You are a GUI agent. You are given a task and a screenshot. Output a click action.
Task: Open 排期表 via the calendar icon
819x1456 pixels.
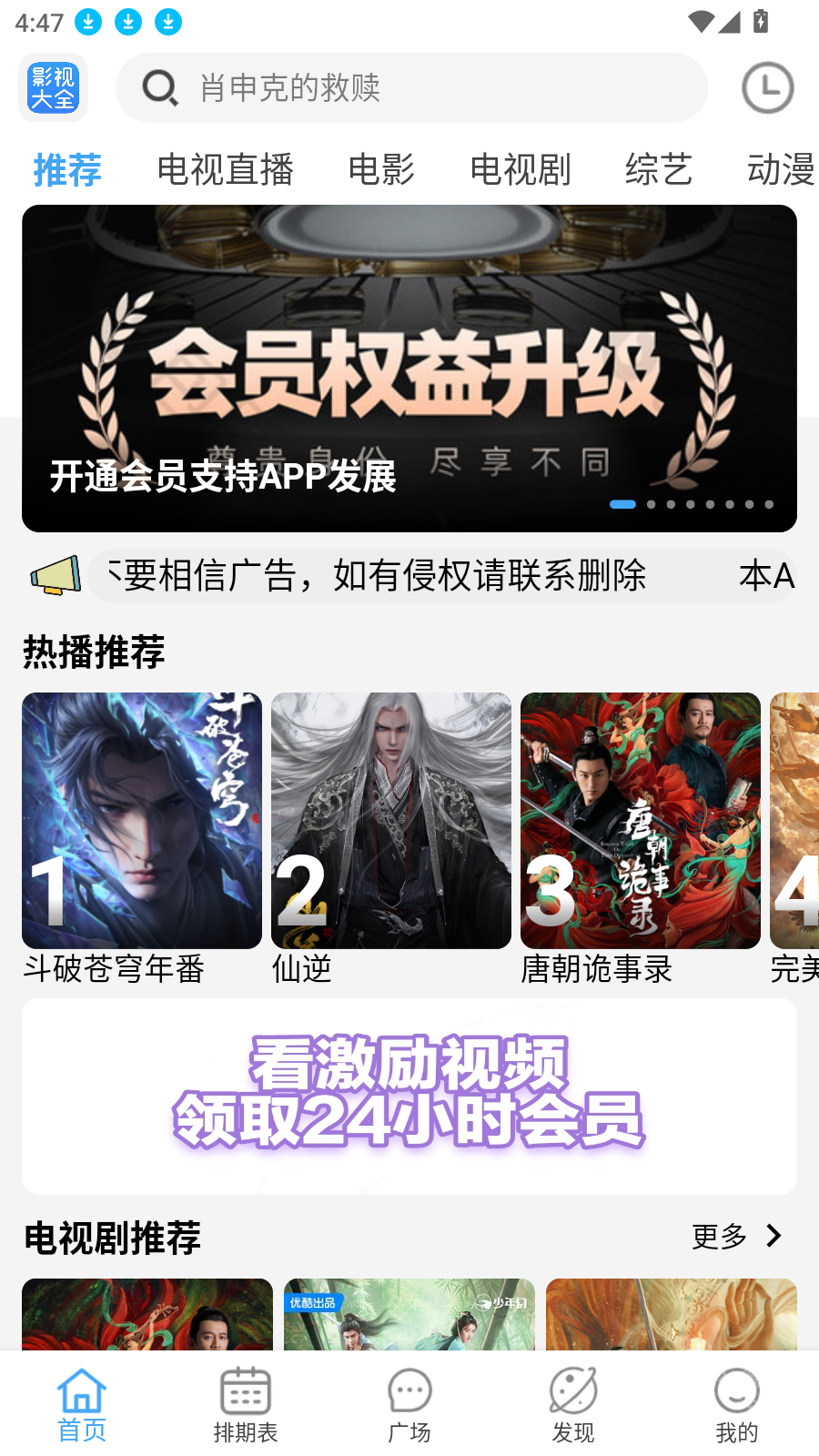[245, 1390]
